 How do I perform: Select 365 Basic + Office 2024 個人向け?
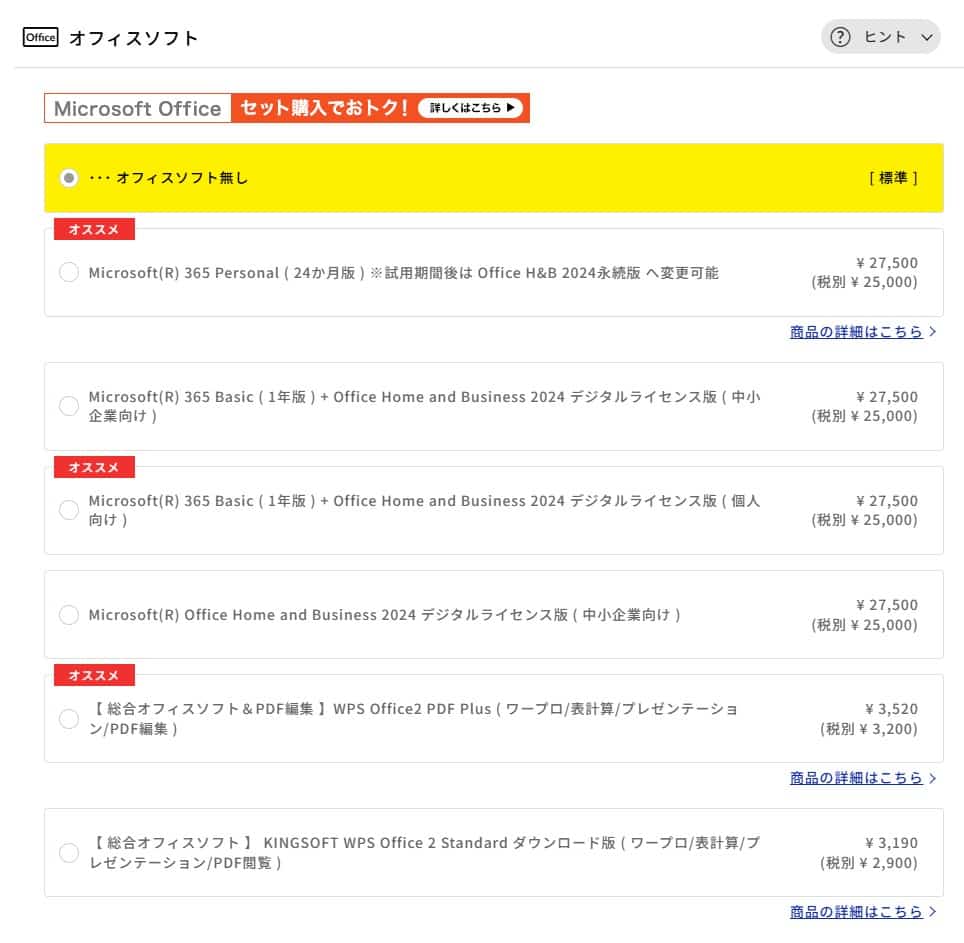click(69, 510)
